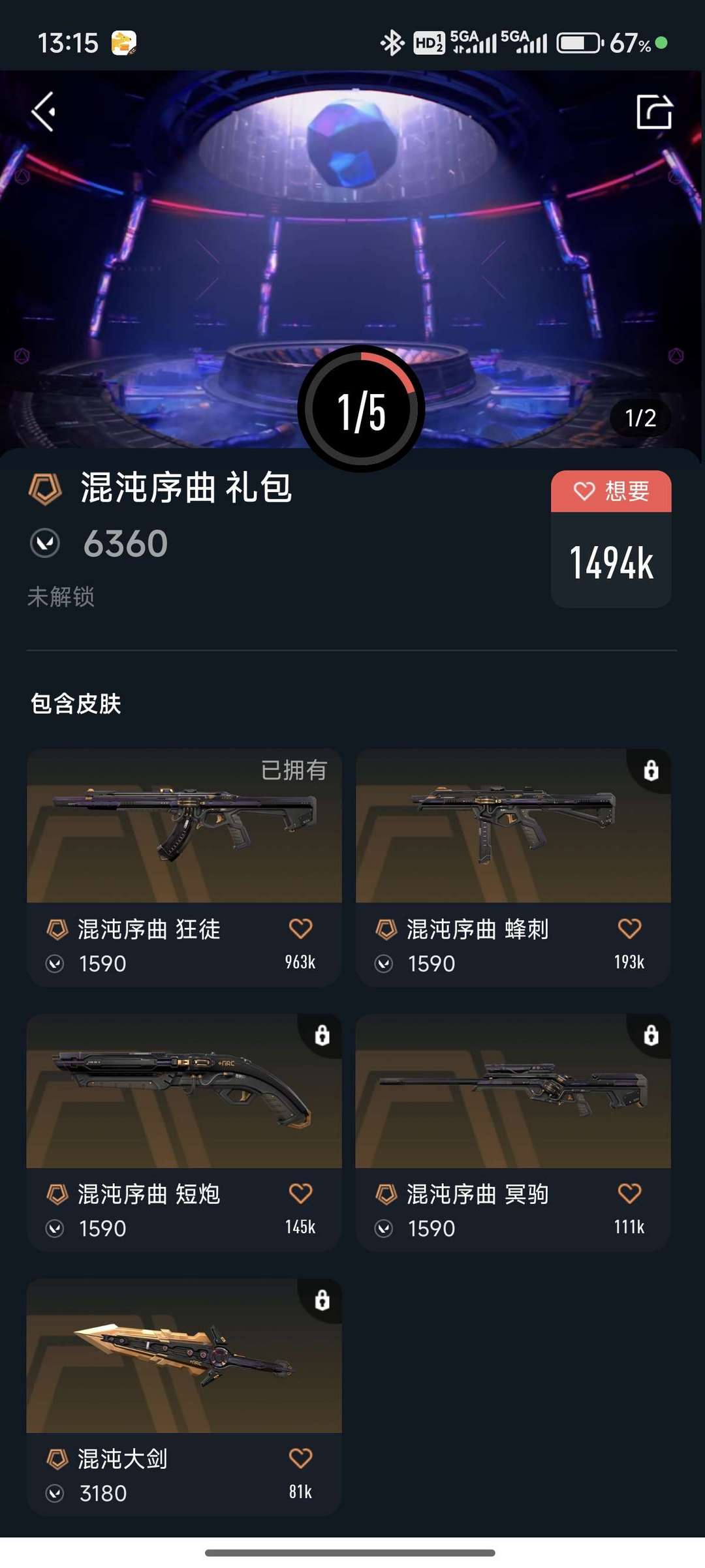Image resolution: width=705 pixels, height=1568 pixels.
Task: Like the 混沌序曲 狂徒 skin with the heart
Action: click(x=300, y=928)
